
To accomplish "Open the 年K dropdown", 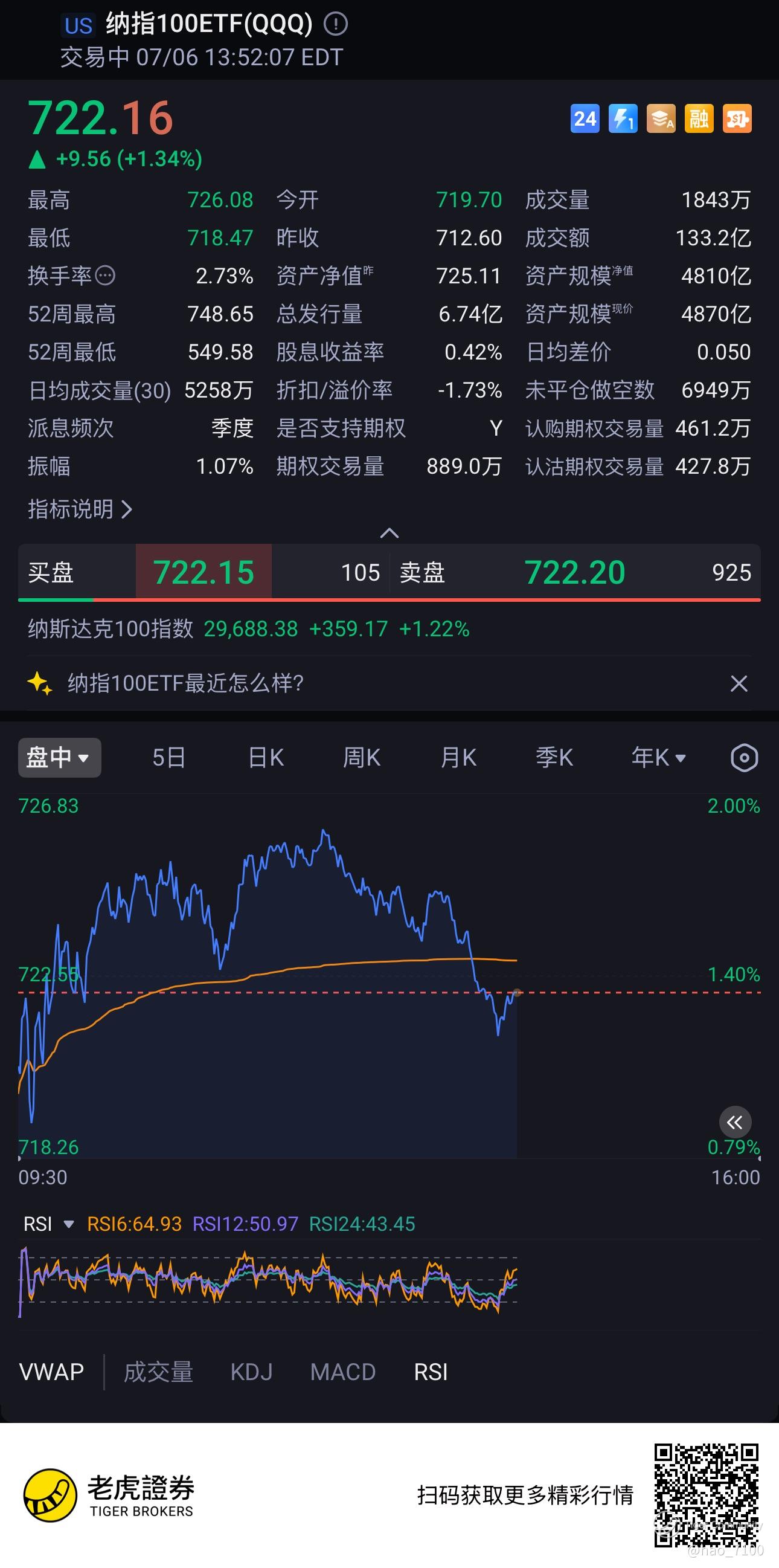I will click(659, 758).
